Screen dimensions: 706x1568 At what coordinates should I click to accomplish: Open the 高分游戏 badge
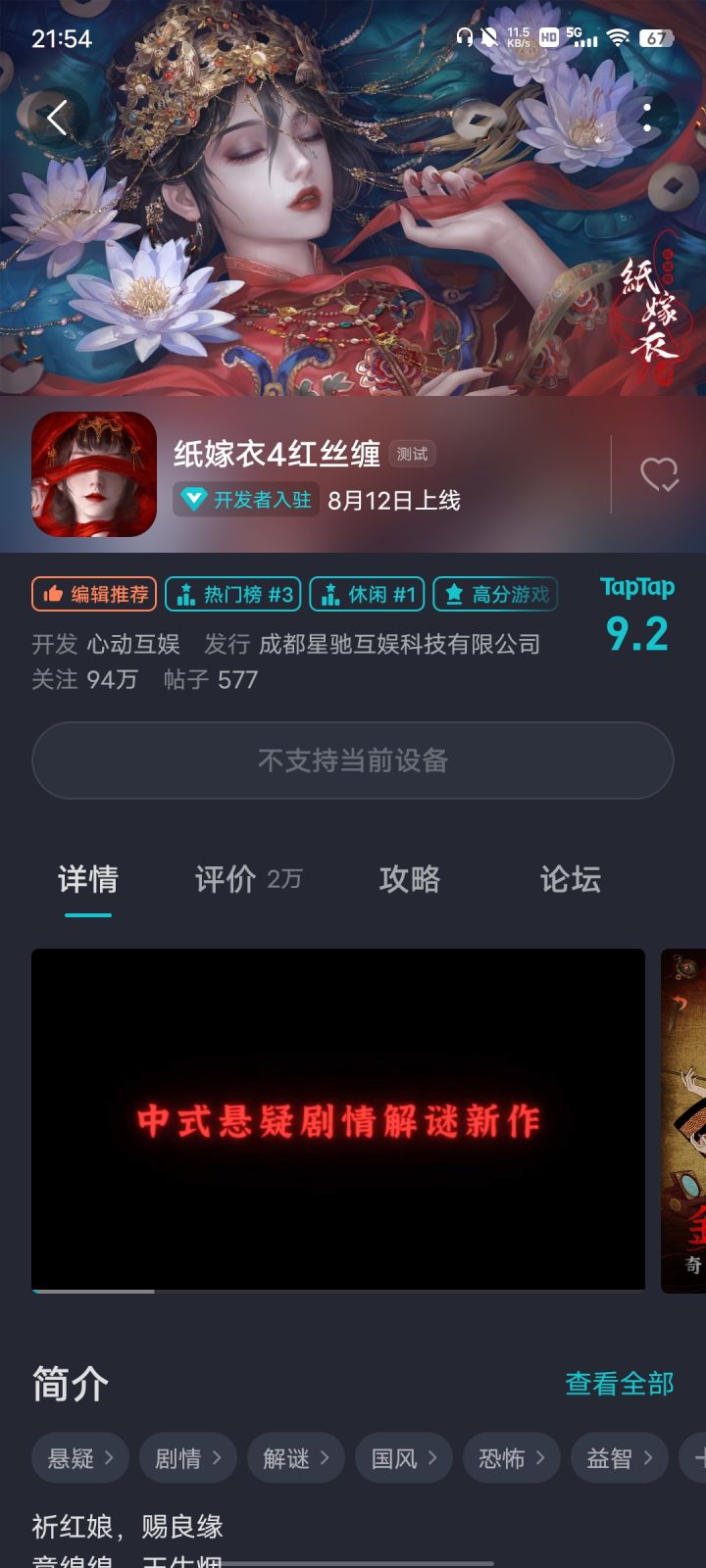[x=494, y=593]
